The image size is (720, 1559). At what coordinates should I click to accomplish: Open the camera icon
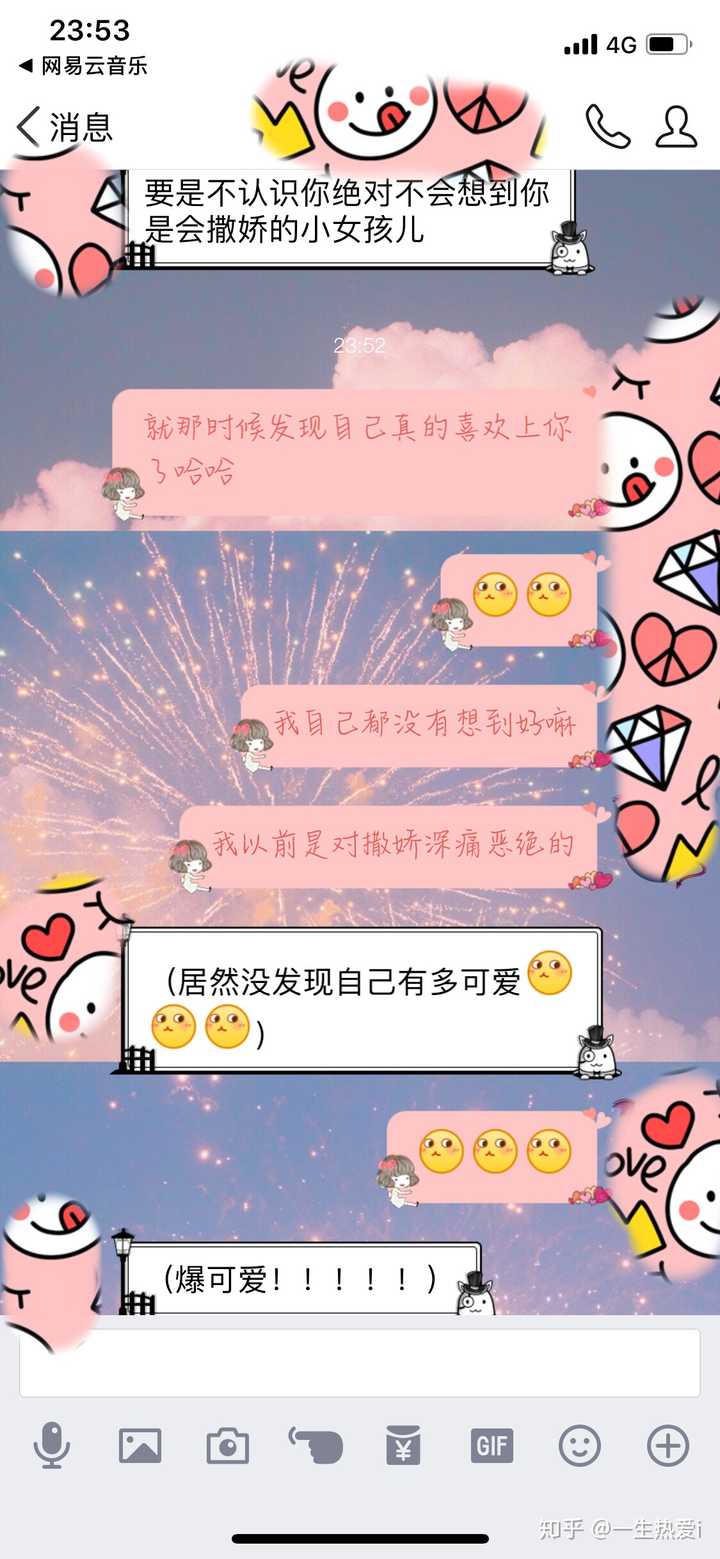227,1445
